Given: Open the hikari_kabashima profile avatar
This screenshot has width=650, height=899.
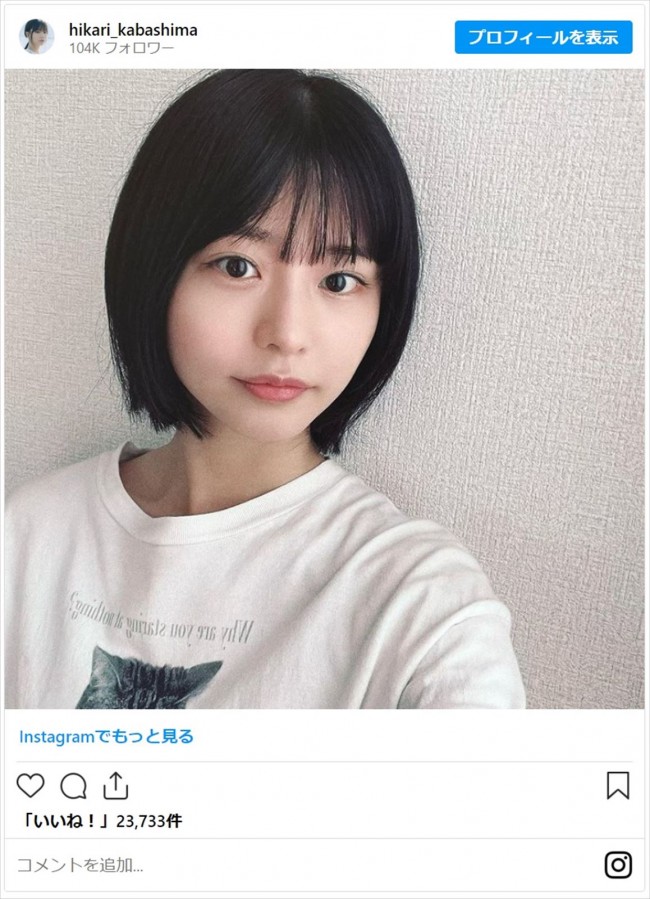Looking at the screenshot, I should pyautogui.click(x=36, y=37).
